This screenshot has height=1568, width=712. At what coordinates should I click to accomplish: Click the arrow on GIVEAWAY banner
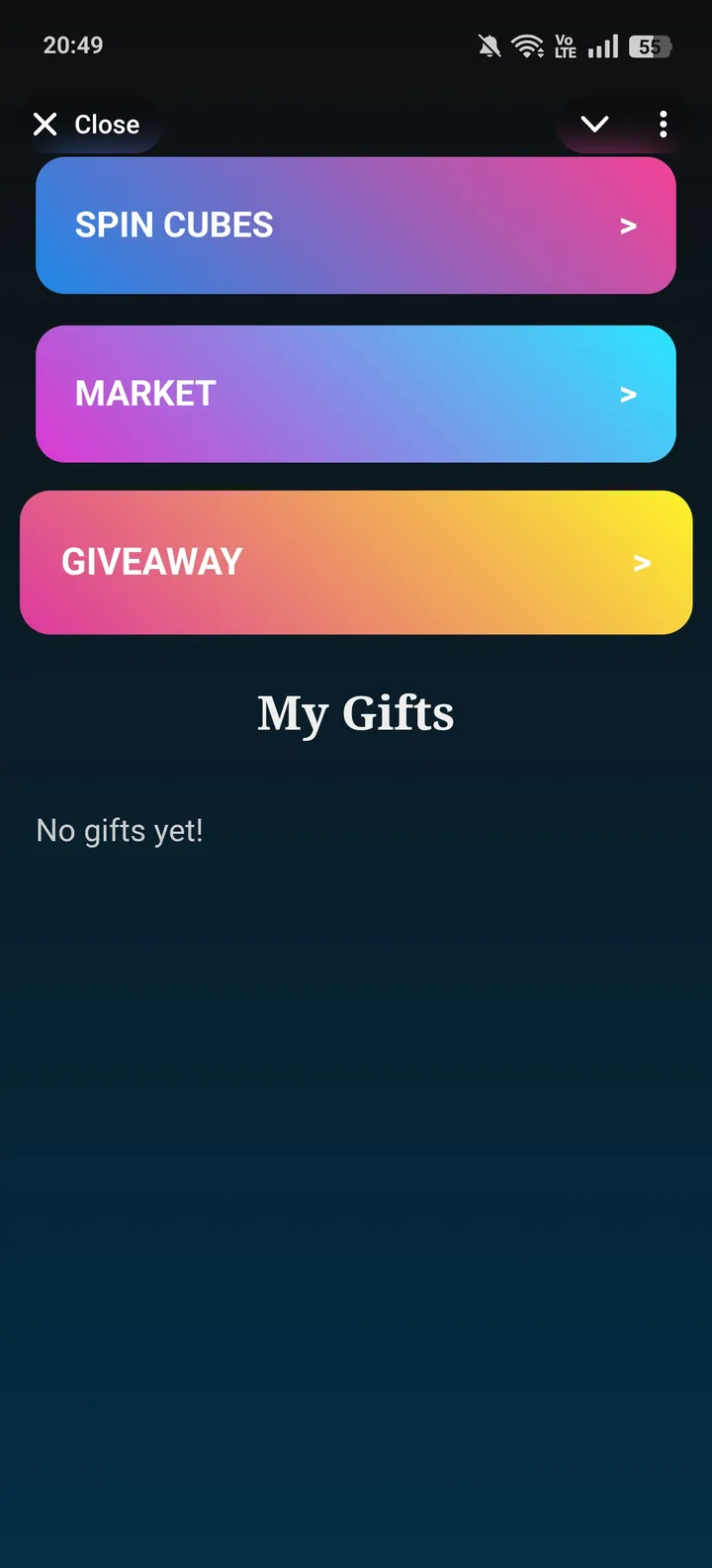(643, 562)
